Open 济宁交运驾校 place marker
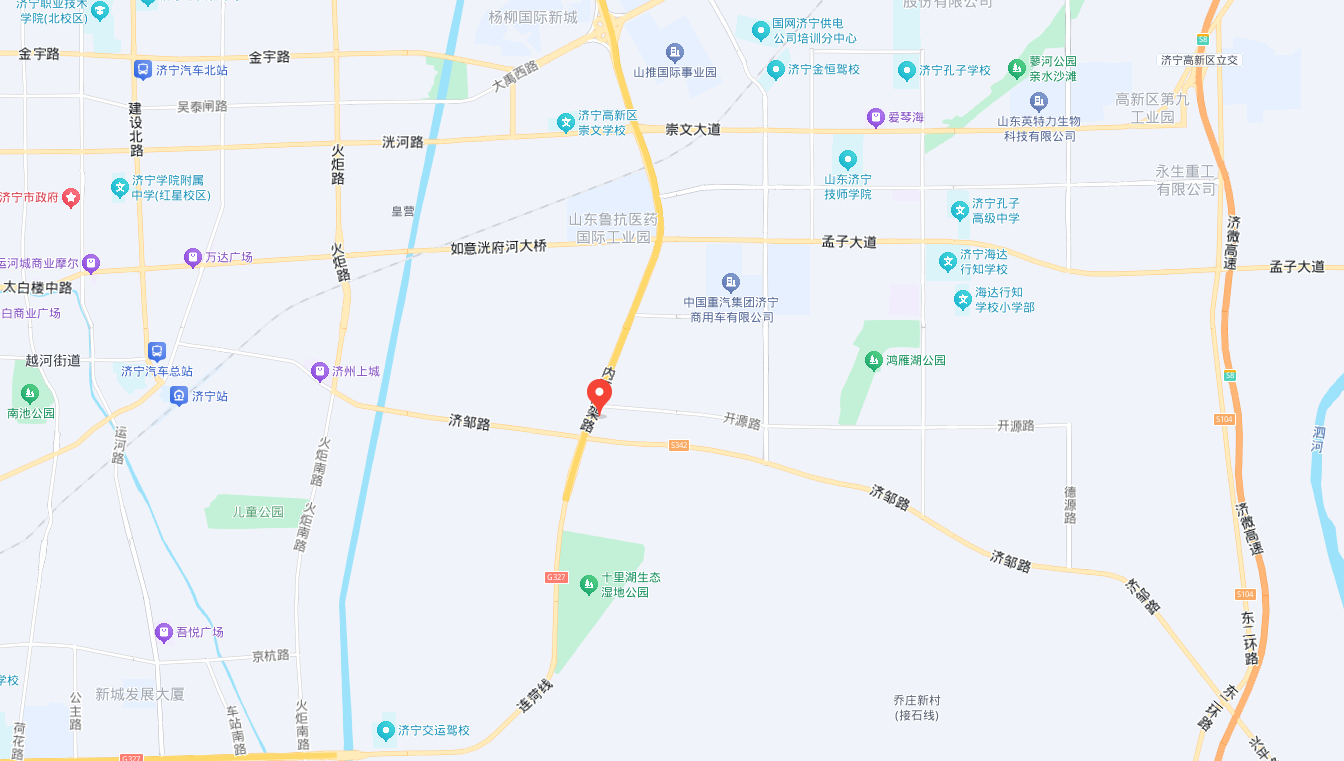Viewport: 1344px width, 761px height. click(x=385, y=731)
